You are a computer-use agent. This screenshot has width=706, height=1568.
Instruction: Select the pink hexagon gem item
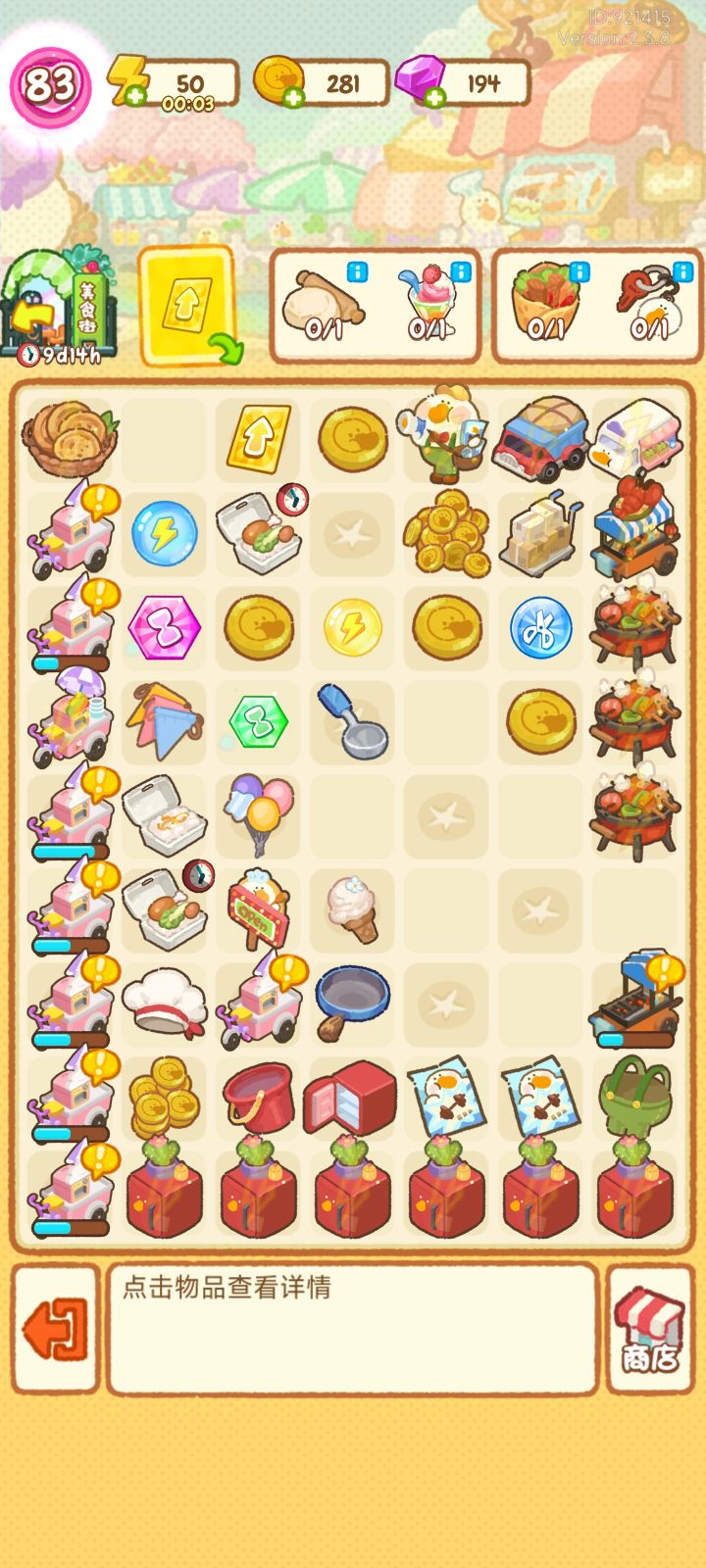[165, 627]
